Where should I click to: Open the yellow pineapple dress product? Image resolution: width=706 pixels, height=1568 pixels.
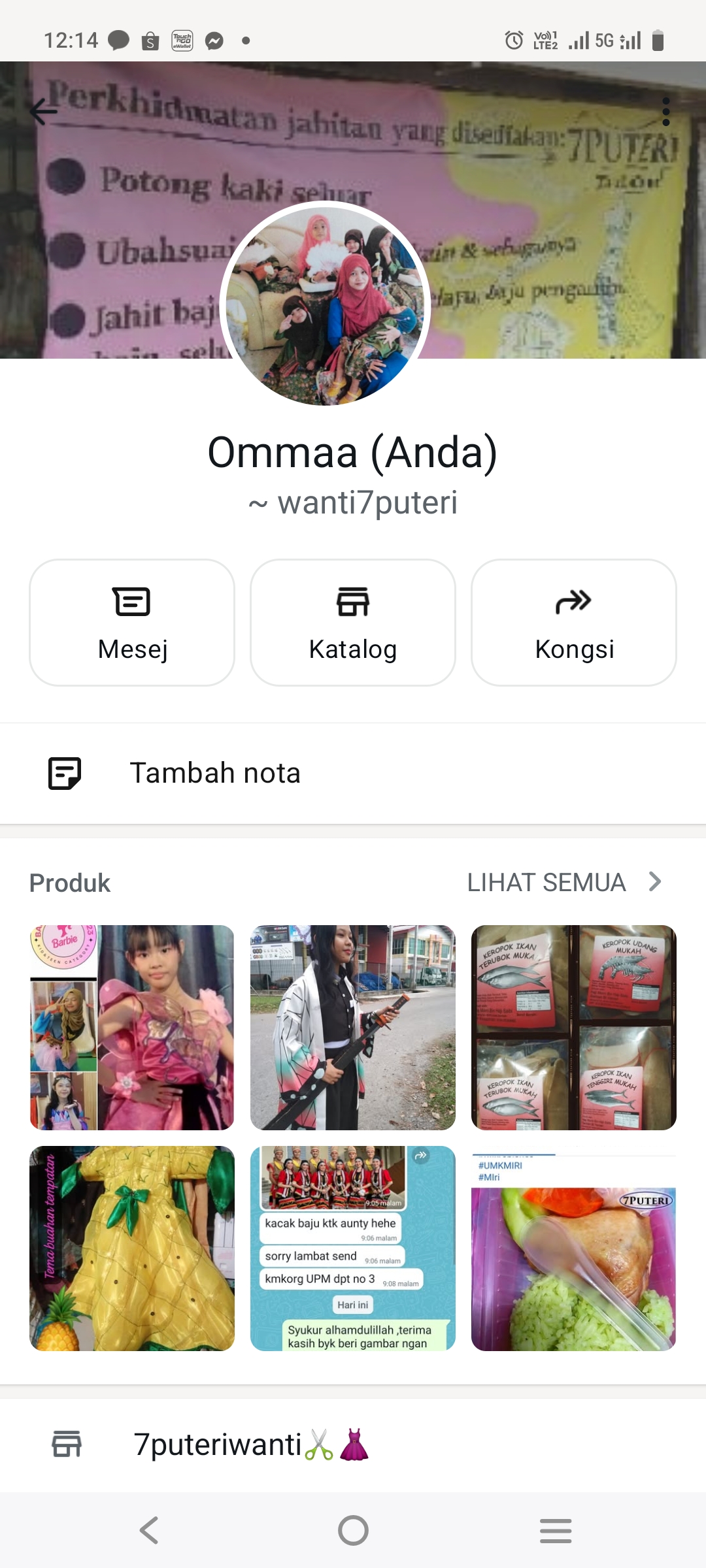(x=132, y=1248)
